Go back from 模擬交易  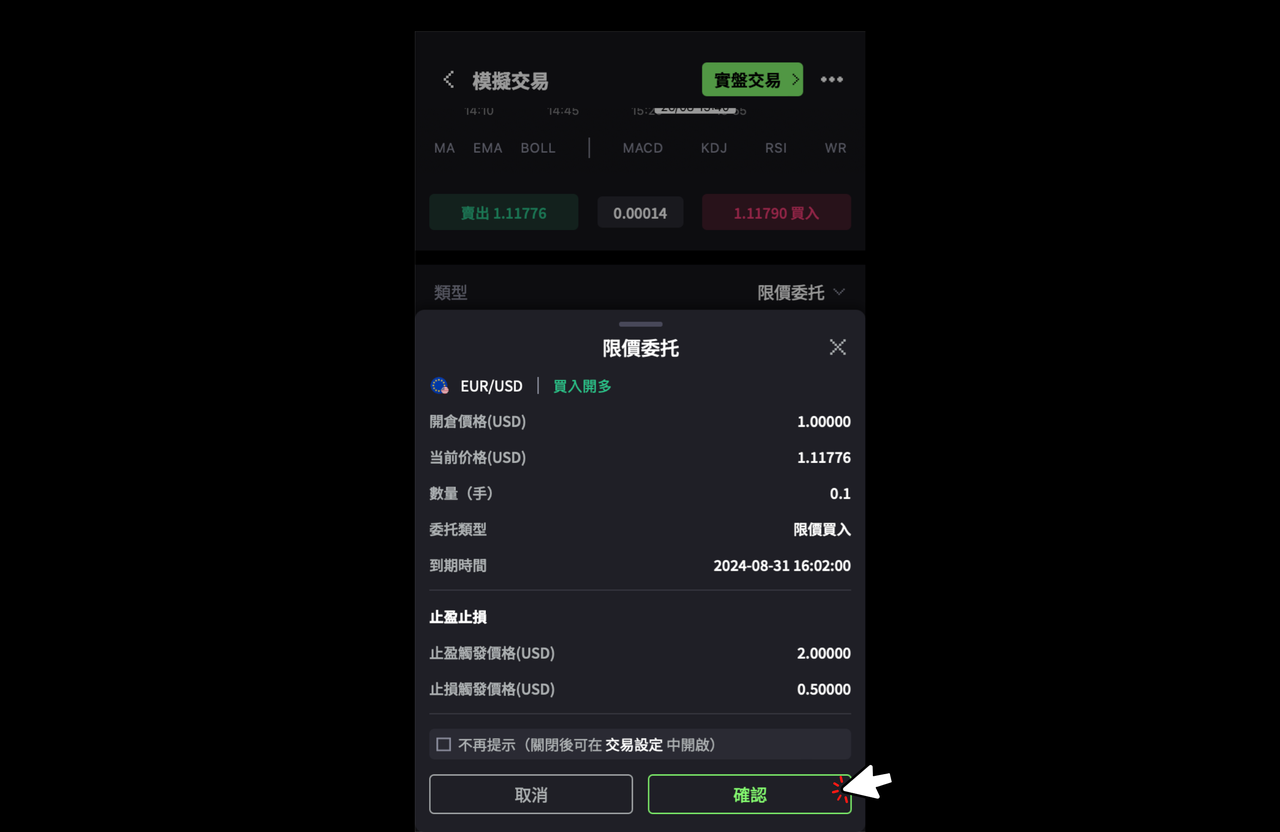[449, 80]
